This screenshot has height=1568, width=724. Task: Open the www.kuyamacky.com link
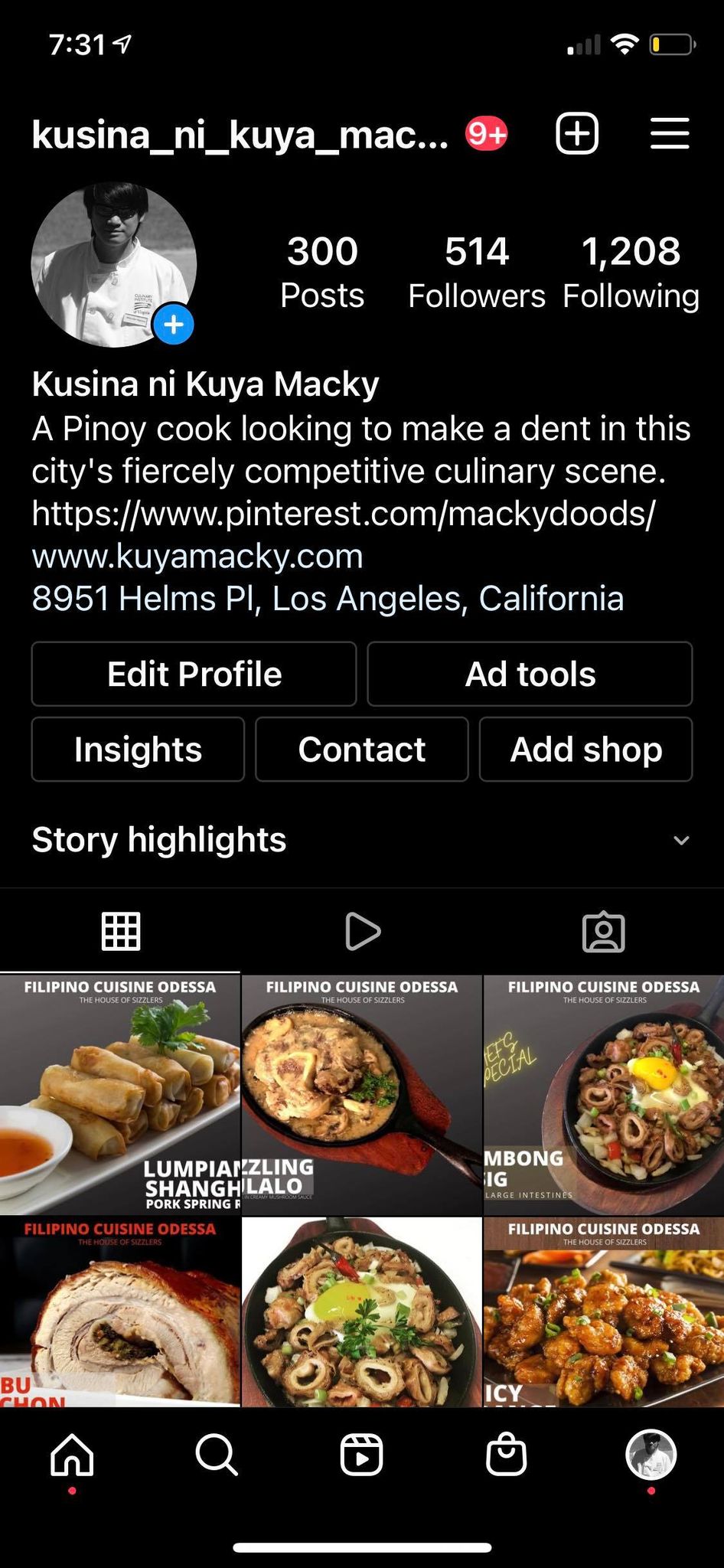tap(197, 556)
